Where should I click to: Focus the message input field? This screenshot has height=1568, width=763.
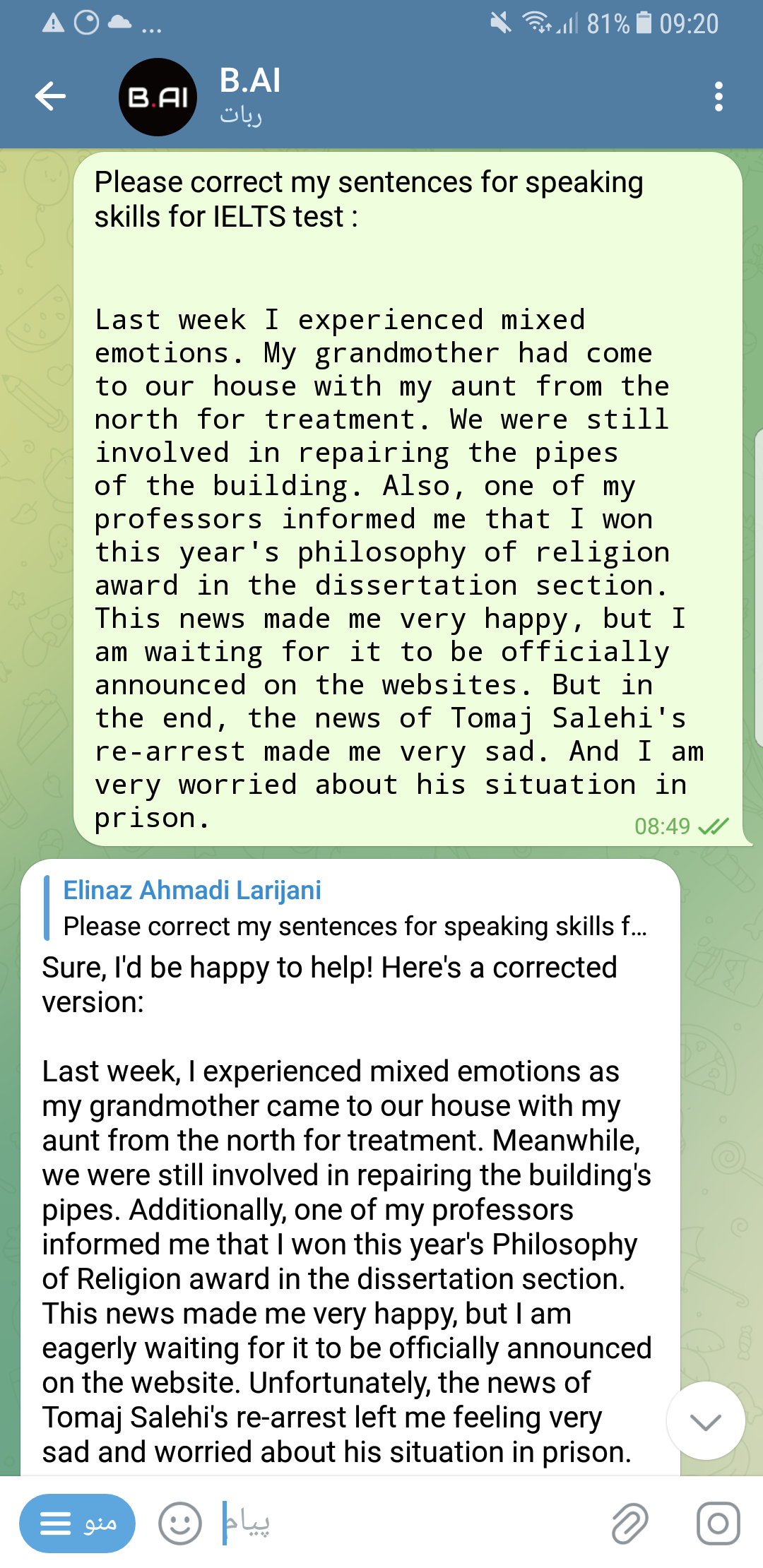410,1524
